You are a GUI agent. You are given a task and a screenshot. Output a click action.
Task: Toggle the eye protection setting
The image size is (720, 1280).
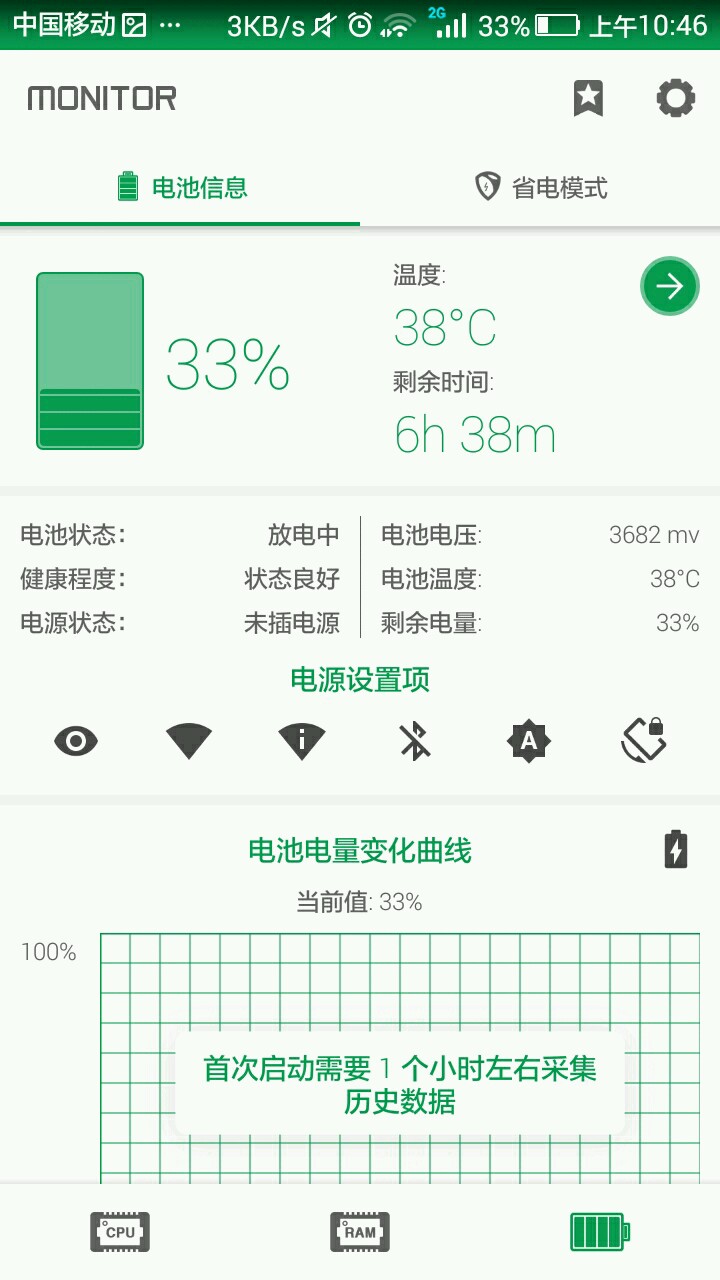[76, 741]
